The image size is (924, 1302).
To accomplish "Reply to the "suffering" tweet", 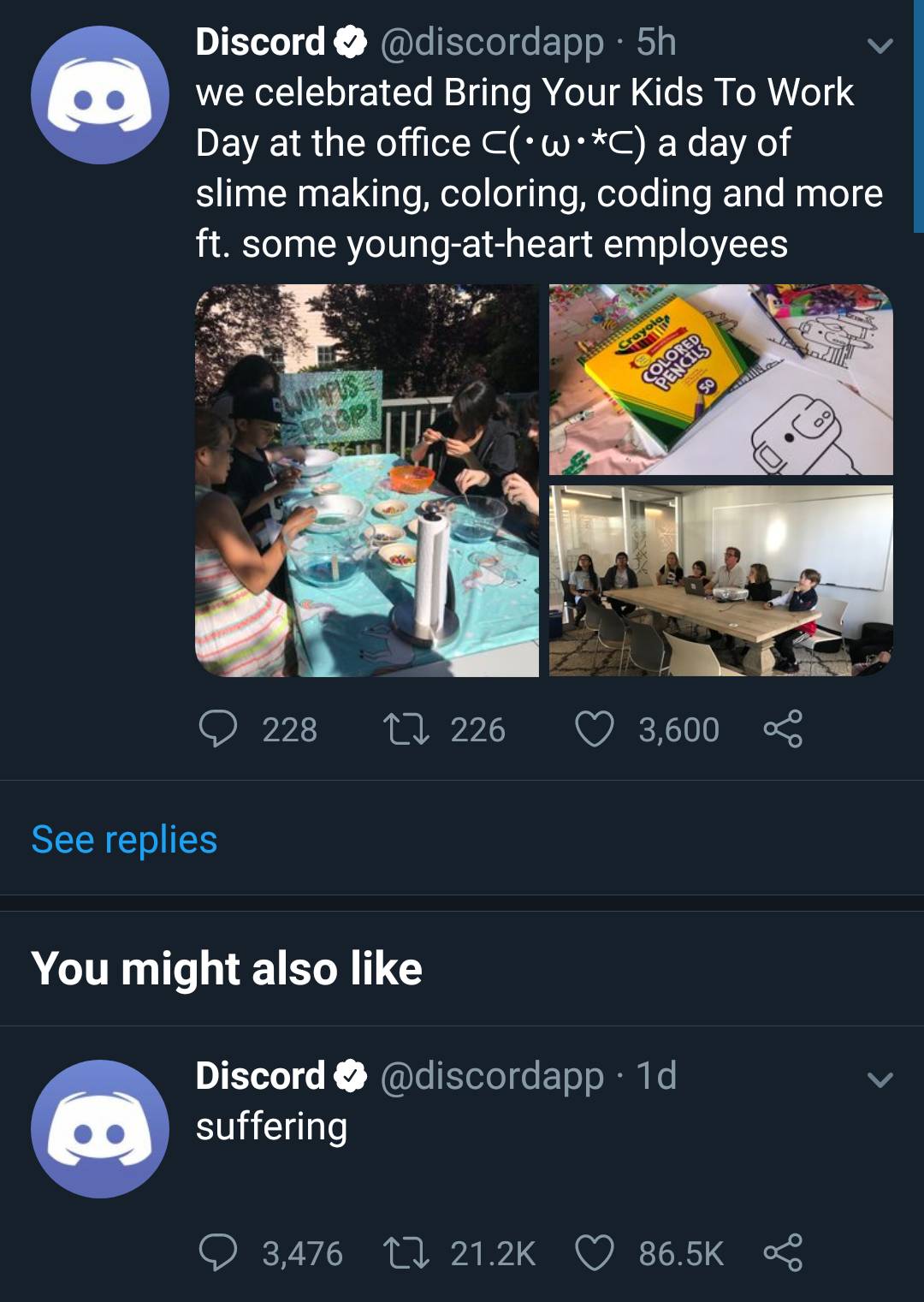I will tap(218, 1253).
